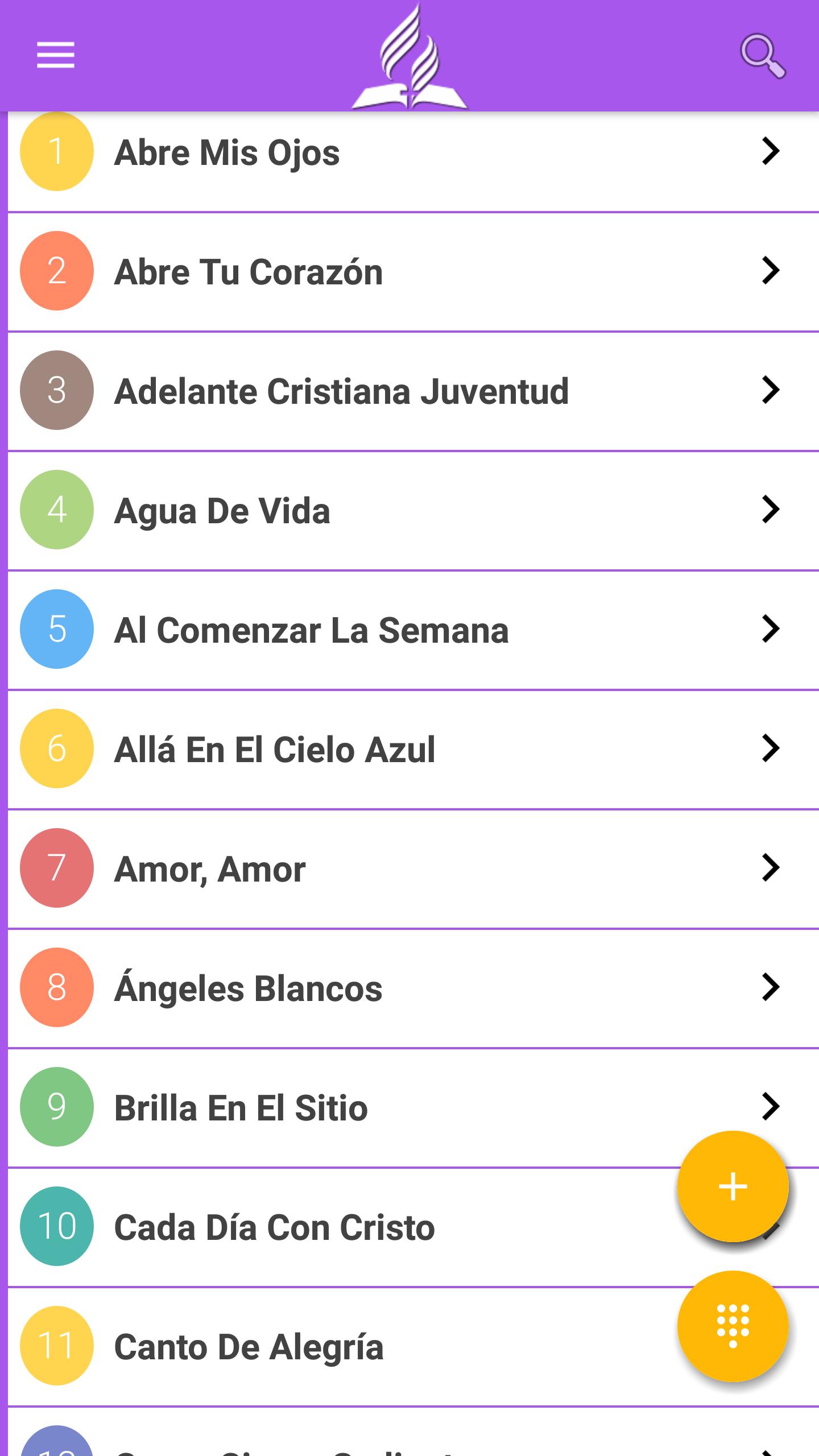
Task: Tap the yellow plus floating button
Action: pyautogui.click(x=733, y=1186)
